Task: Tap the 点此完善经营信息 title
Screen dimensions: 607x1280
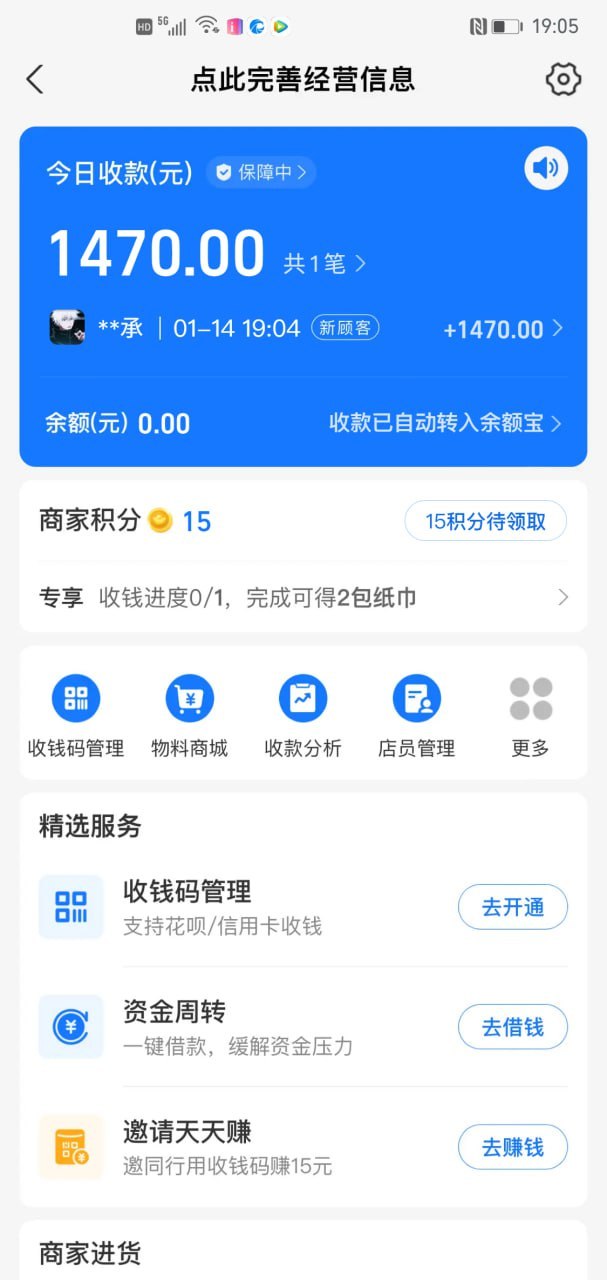Action: [303, 80]
